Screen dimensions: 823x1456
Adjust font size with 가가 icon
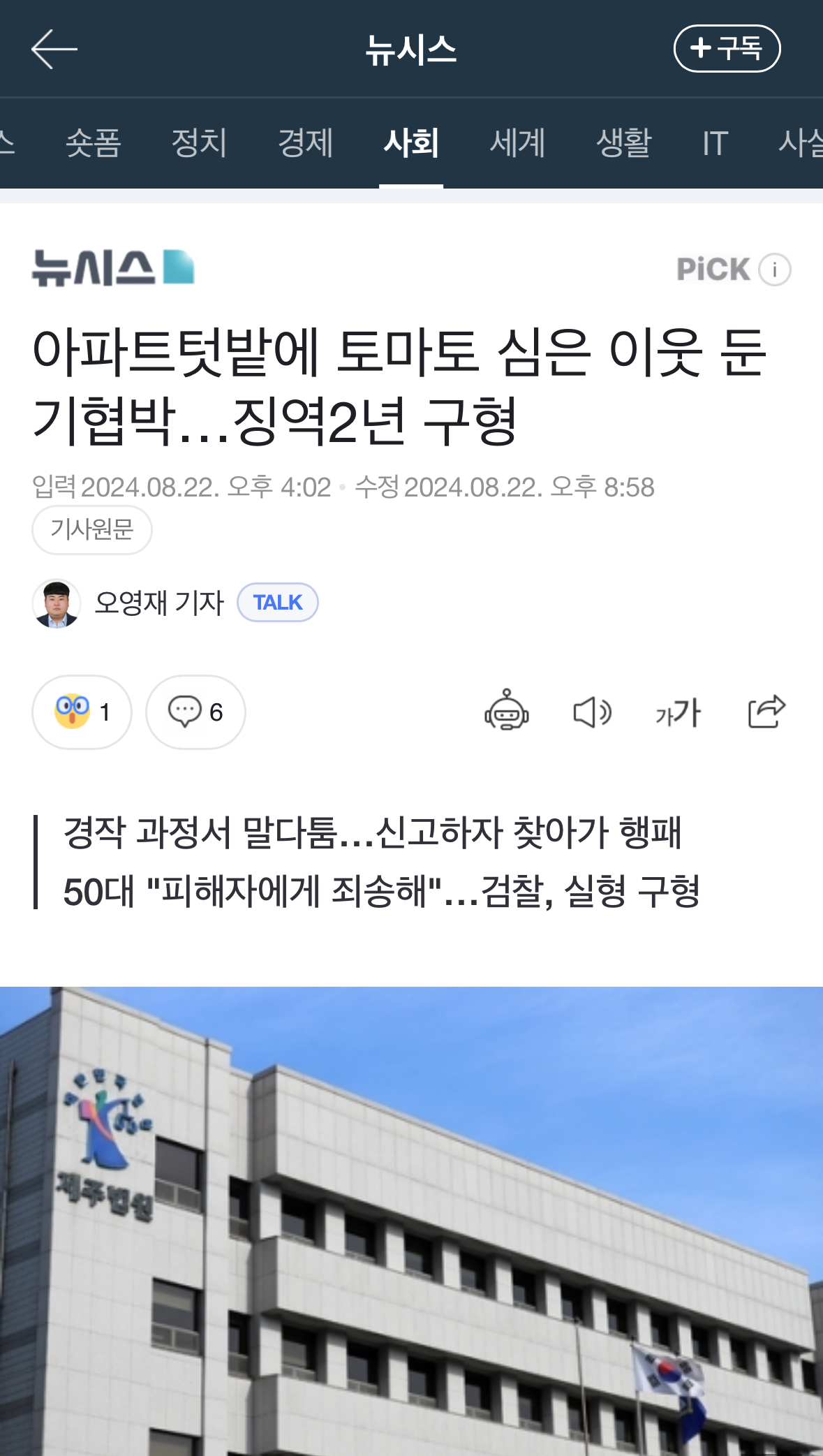click(678, 712)
